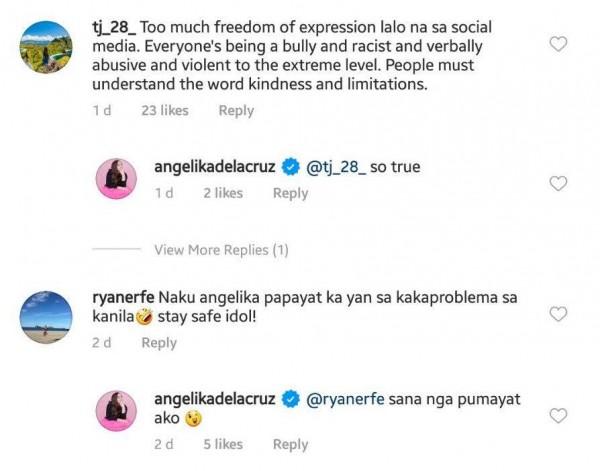Reply to "sana nga pumayat ako" comment
600x471 pixels.
click(x=290, y=444)
